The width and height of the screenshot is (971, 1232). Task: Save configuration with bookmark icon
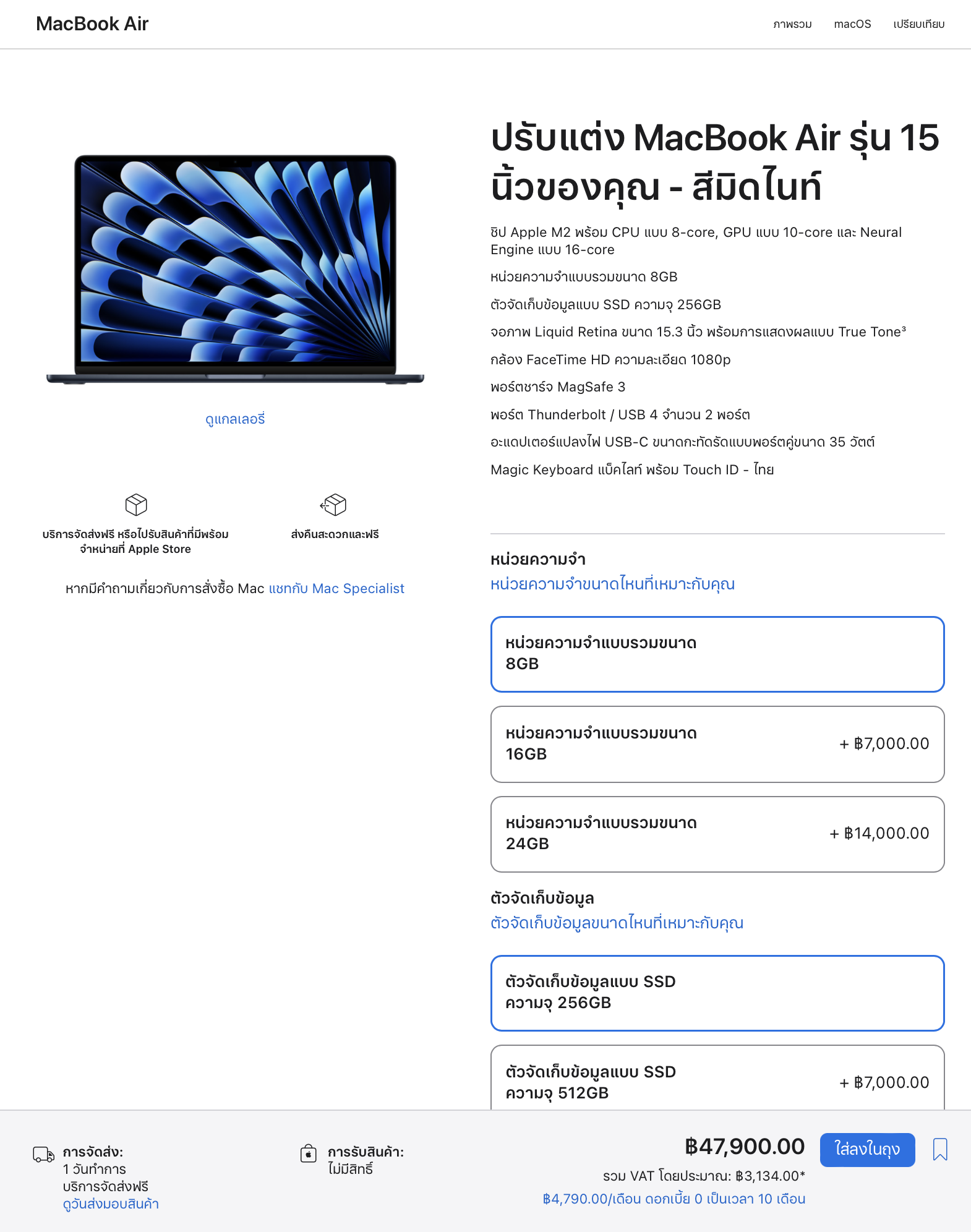click(x=939, y=1150)
